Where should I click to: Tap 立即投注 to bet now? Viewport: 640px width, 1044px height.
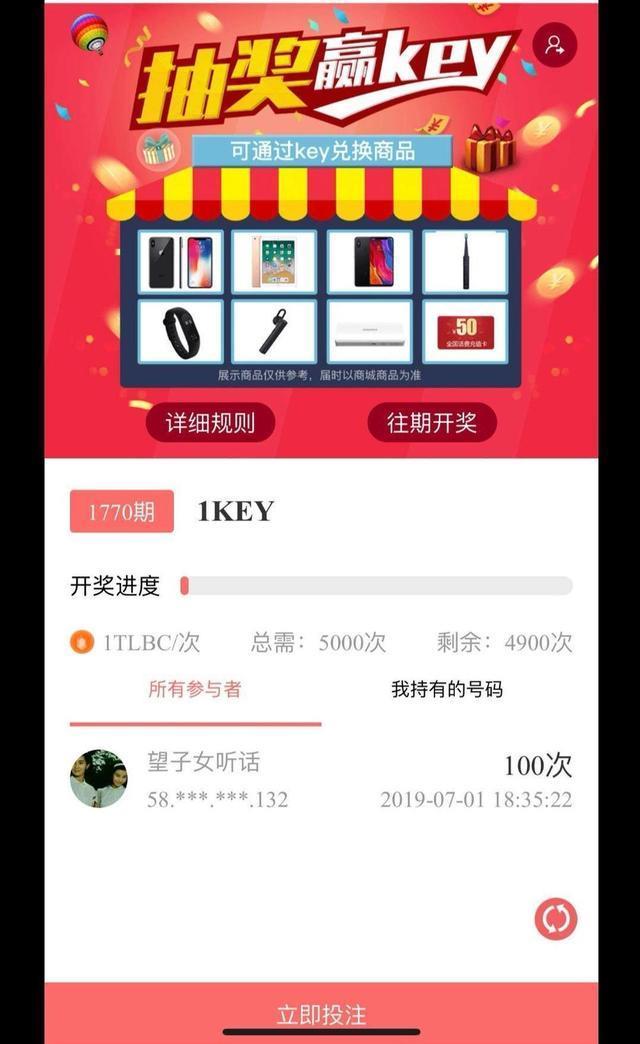[321, 1014]
